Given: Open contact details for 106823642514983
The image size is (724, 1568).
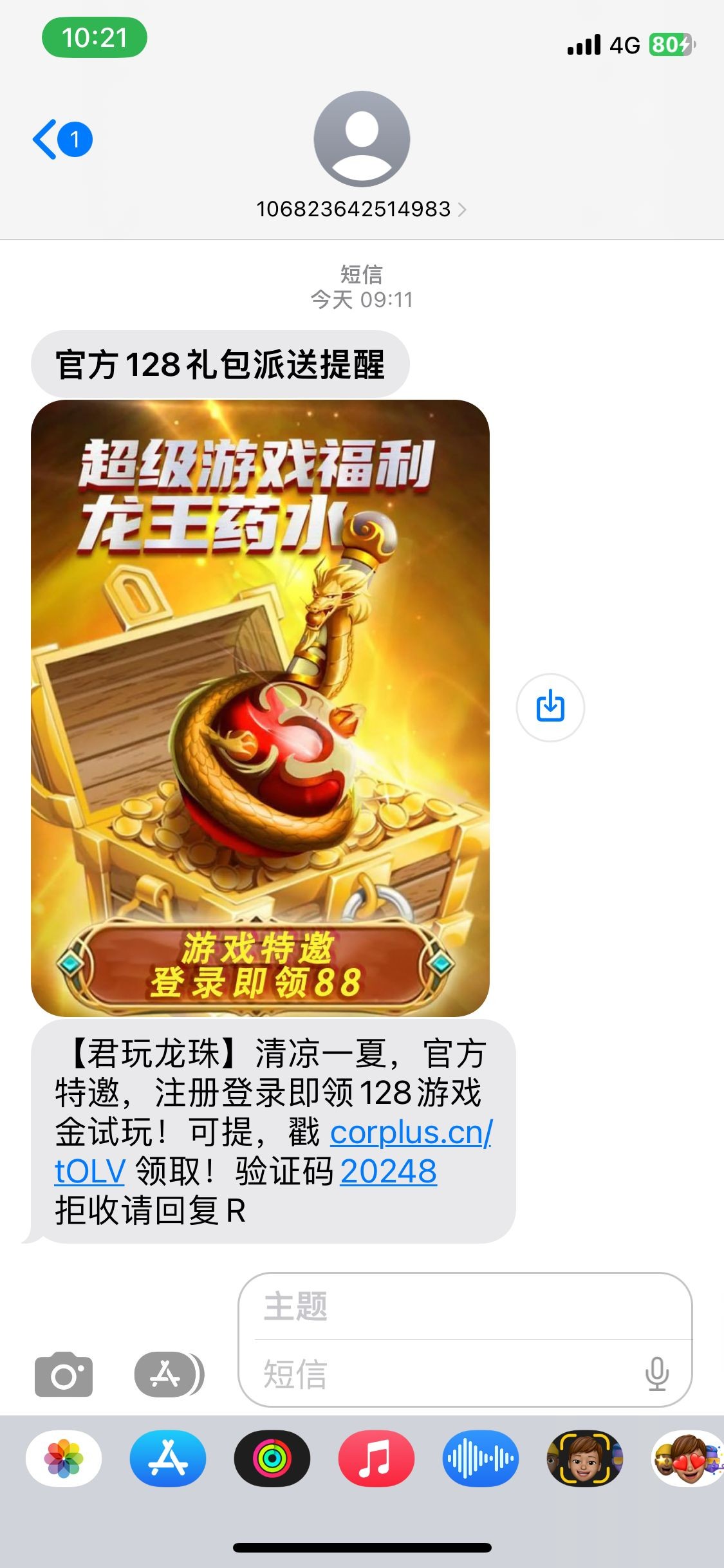Looking at the screenshot, I should click(360, 209).
